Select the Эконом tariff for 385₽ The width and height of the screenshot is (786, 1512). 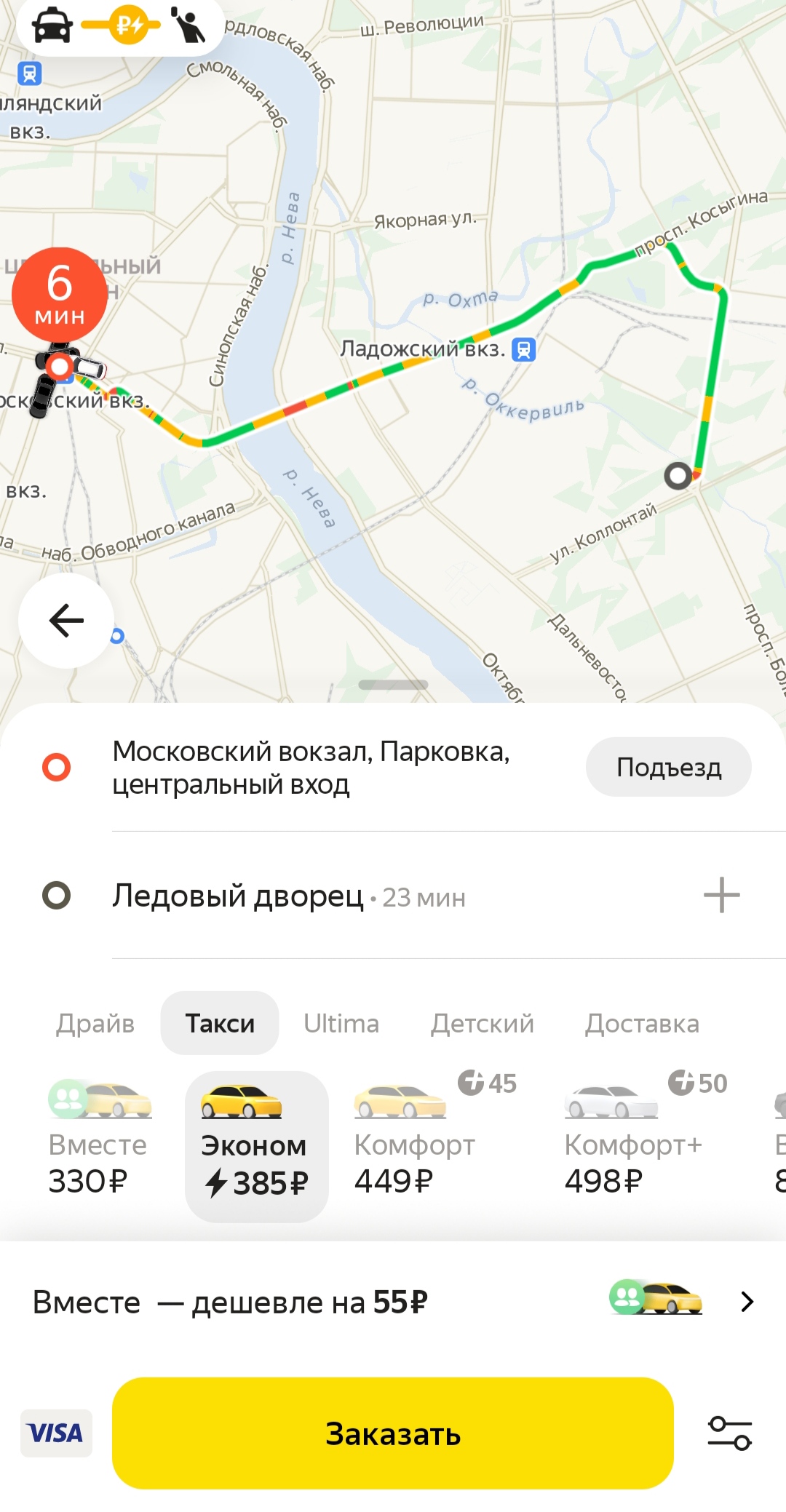[x=256, y=1147]
